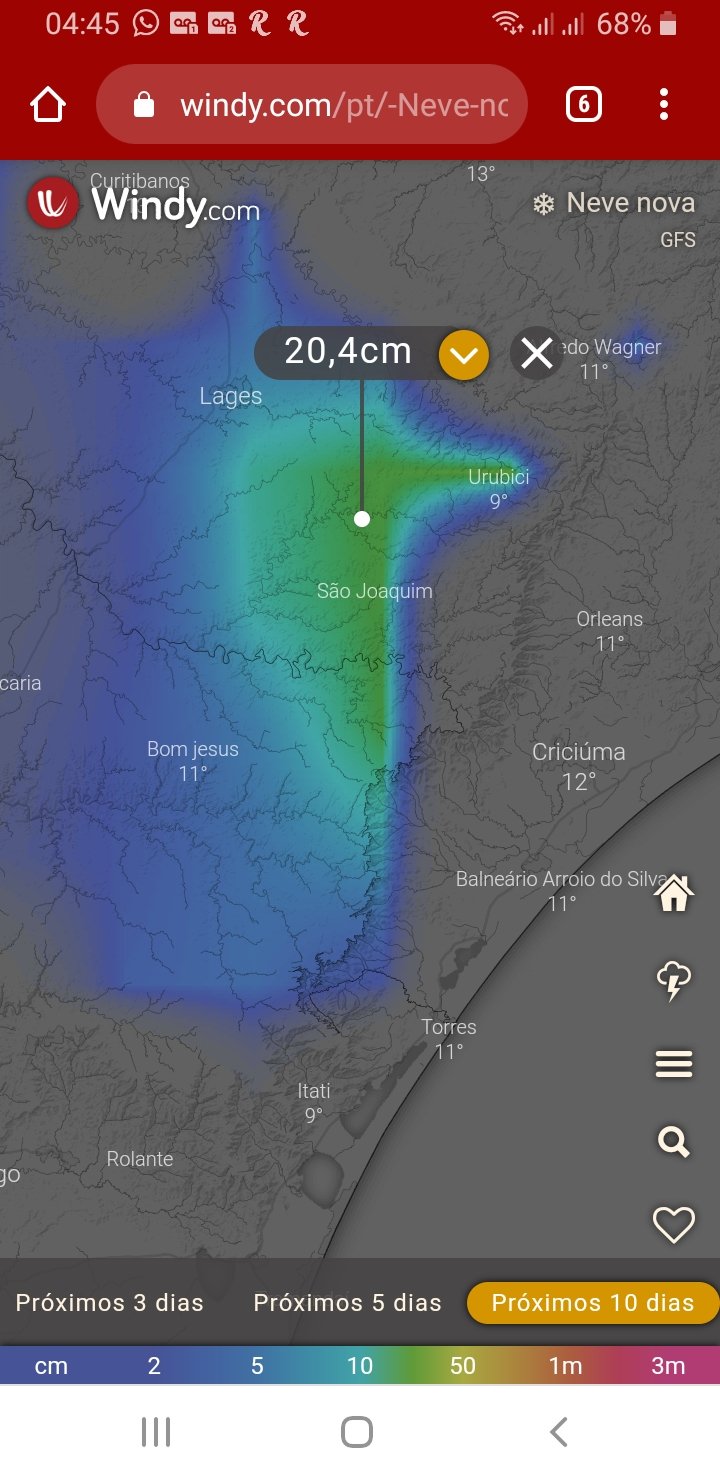Add this location to favorites
The height and width of the screenshot is (1480, 720).
tap(674, 1225)
